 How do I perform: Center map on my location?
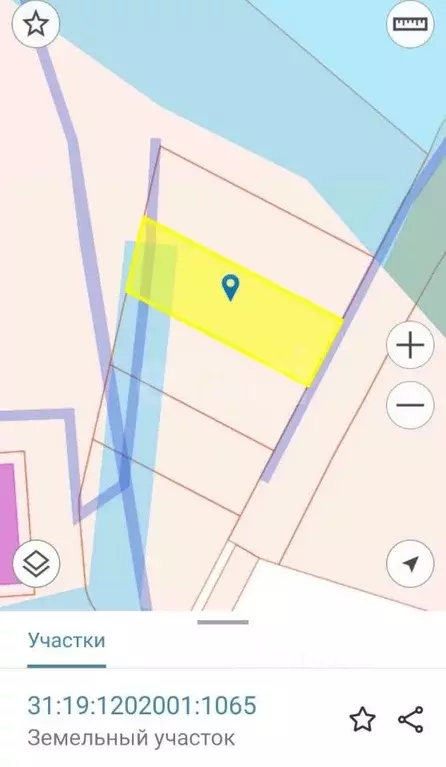410,564
